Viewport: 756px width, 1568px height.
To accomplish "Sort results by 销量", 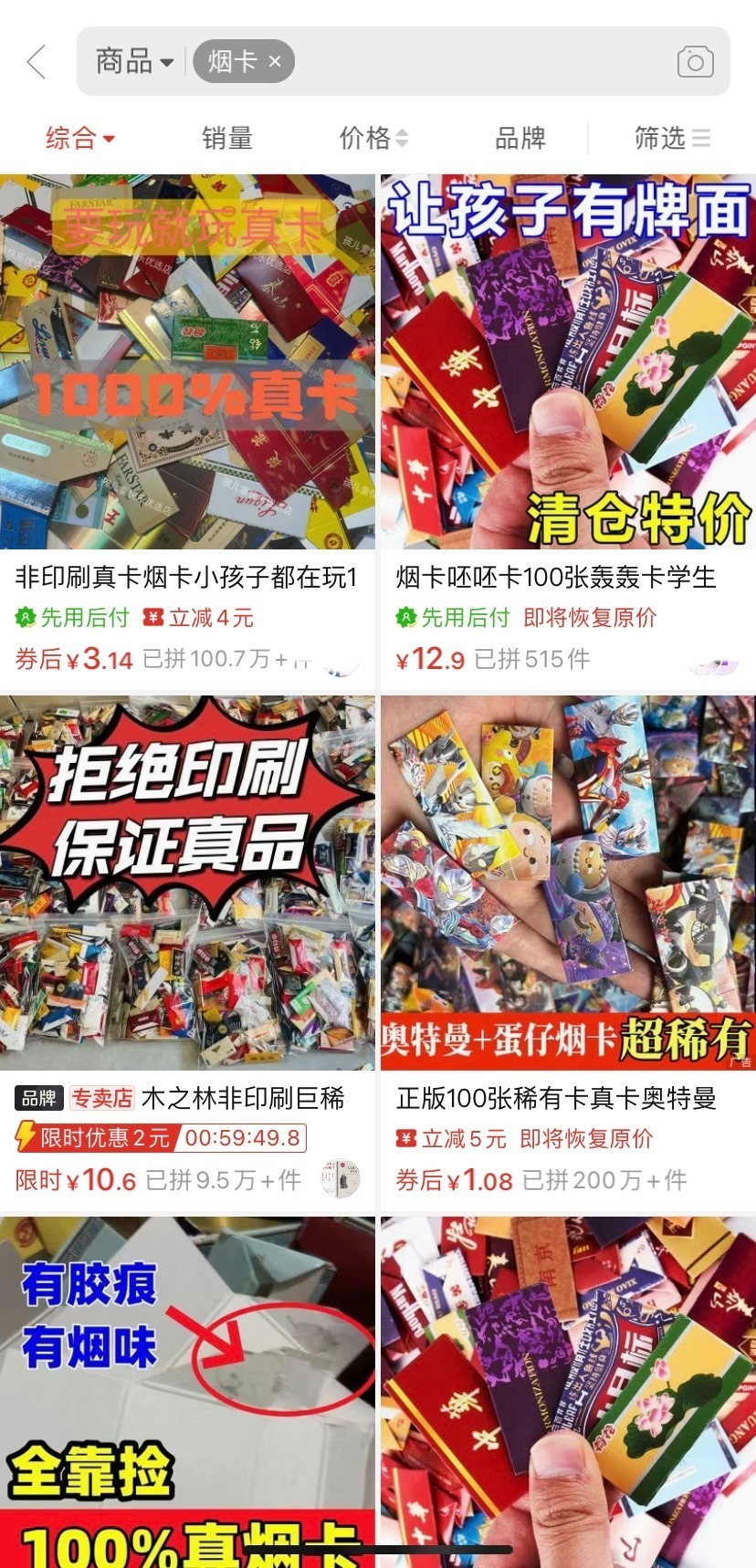I will tap(226, 139).
